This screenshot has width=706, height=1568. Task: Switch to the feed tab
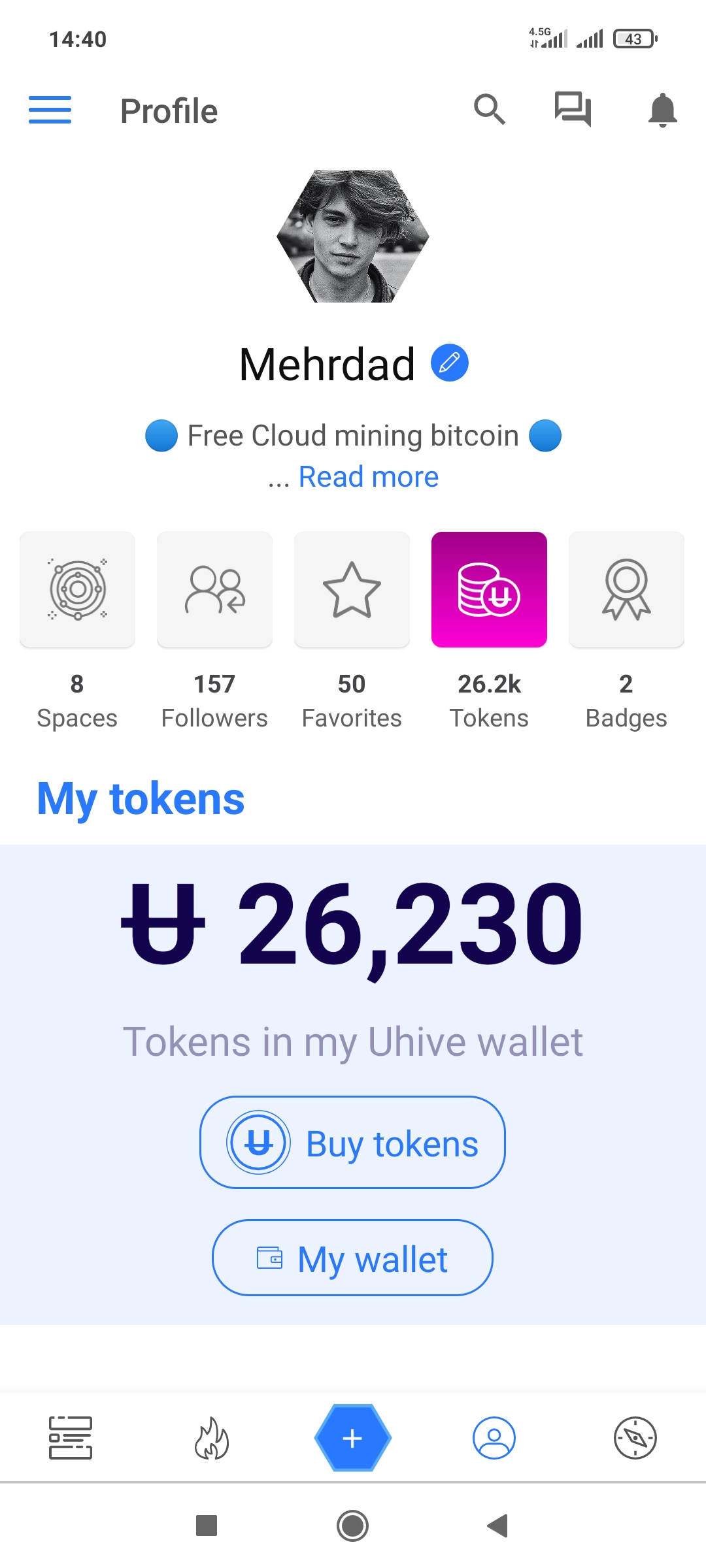pos(71,1438)
